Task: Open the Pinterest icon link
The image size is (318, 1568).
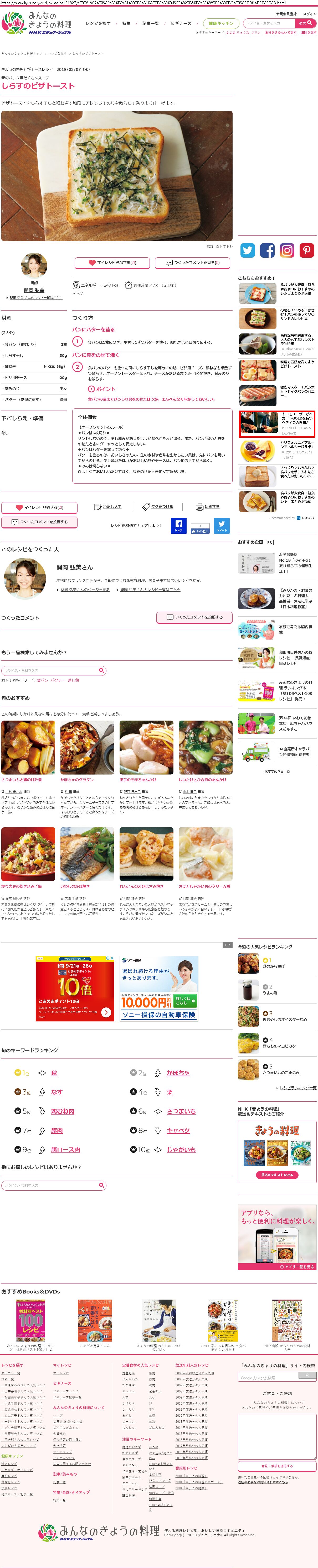Action: pyautogui.click(x=306, y=250)
